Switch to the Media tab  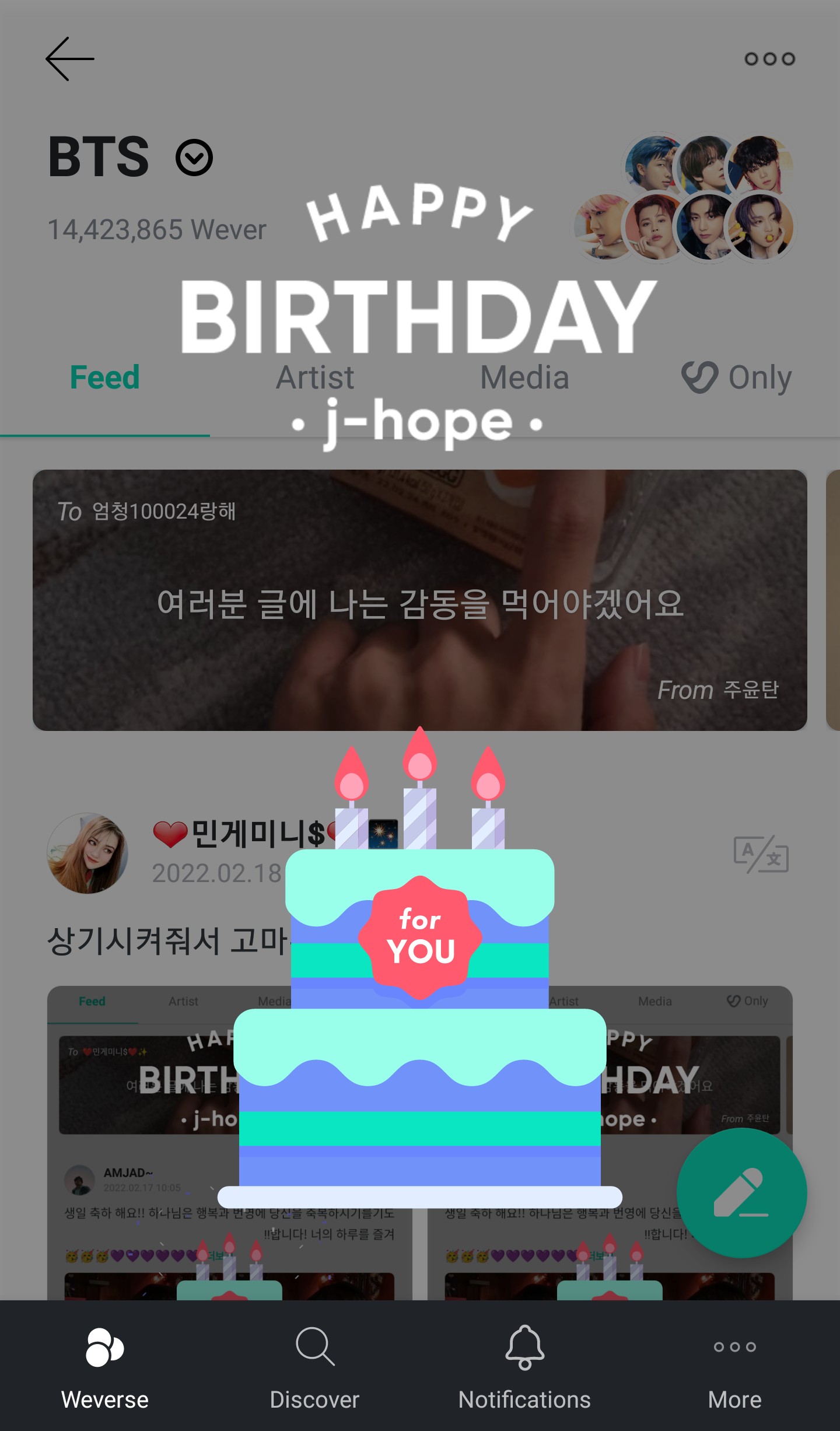point(524,377)
